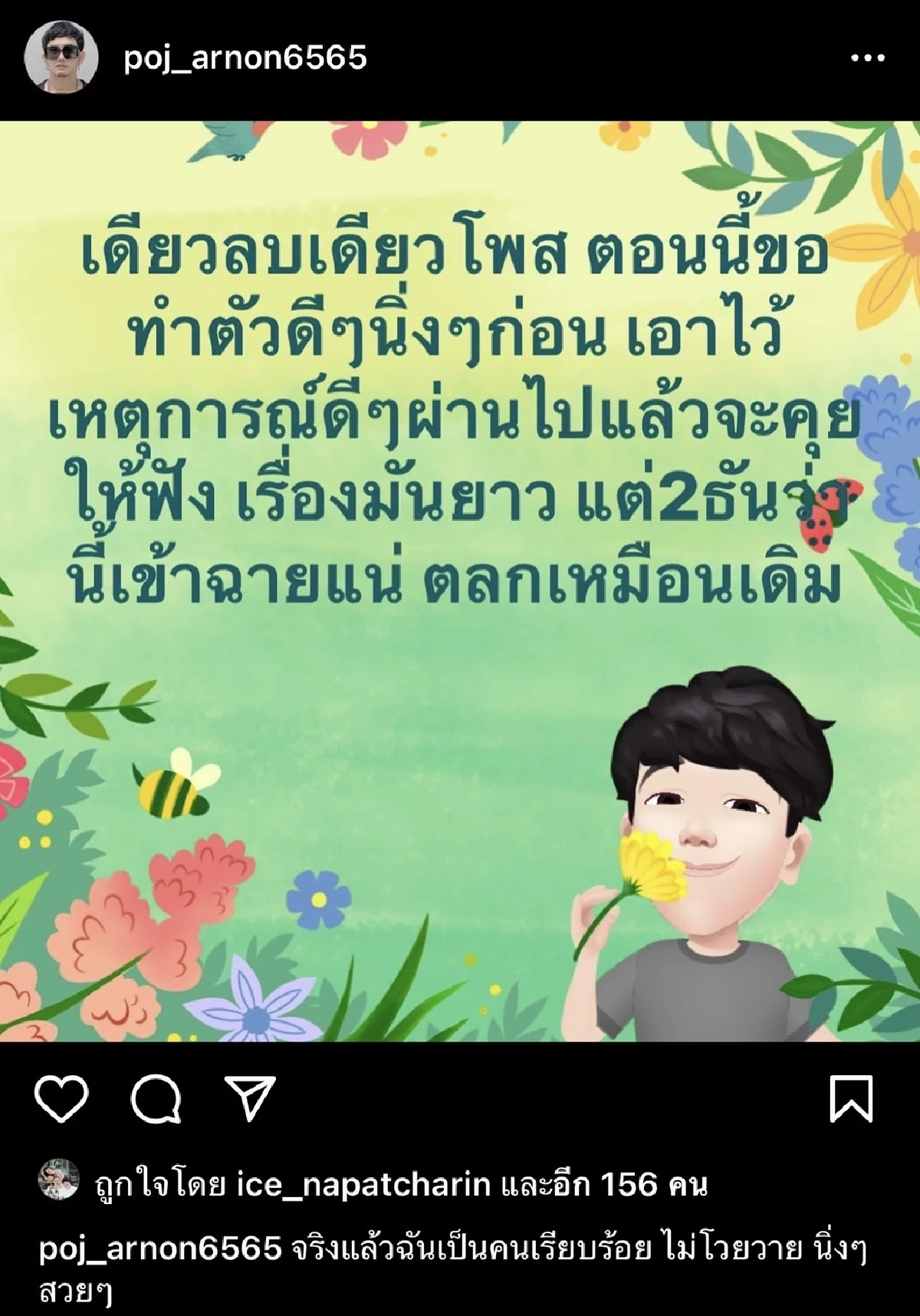The height and width of the screenshot is (1316, 920).
Task: Tap the poj_arnon6565 username in the post header
Action: pyautogui.click(x=245, y=58)
